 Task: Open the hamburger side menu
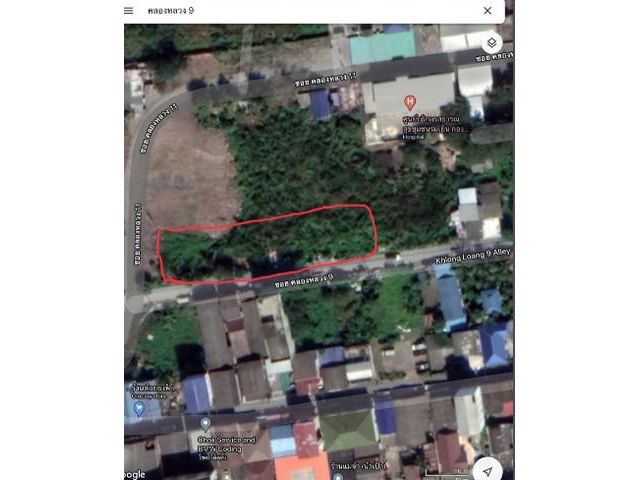[128, 11]
